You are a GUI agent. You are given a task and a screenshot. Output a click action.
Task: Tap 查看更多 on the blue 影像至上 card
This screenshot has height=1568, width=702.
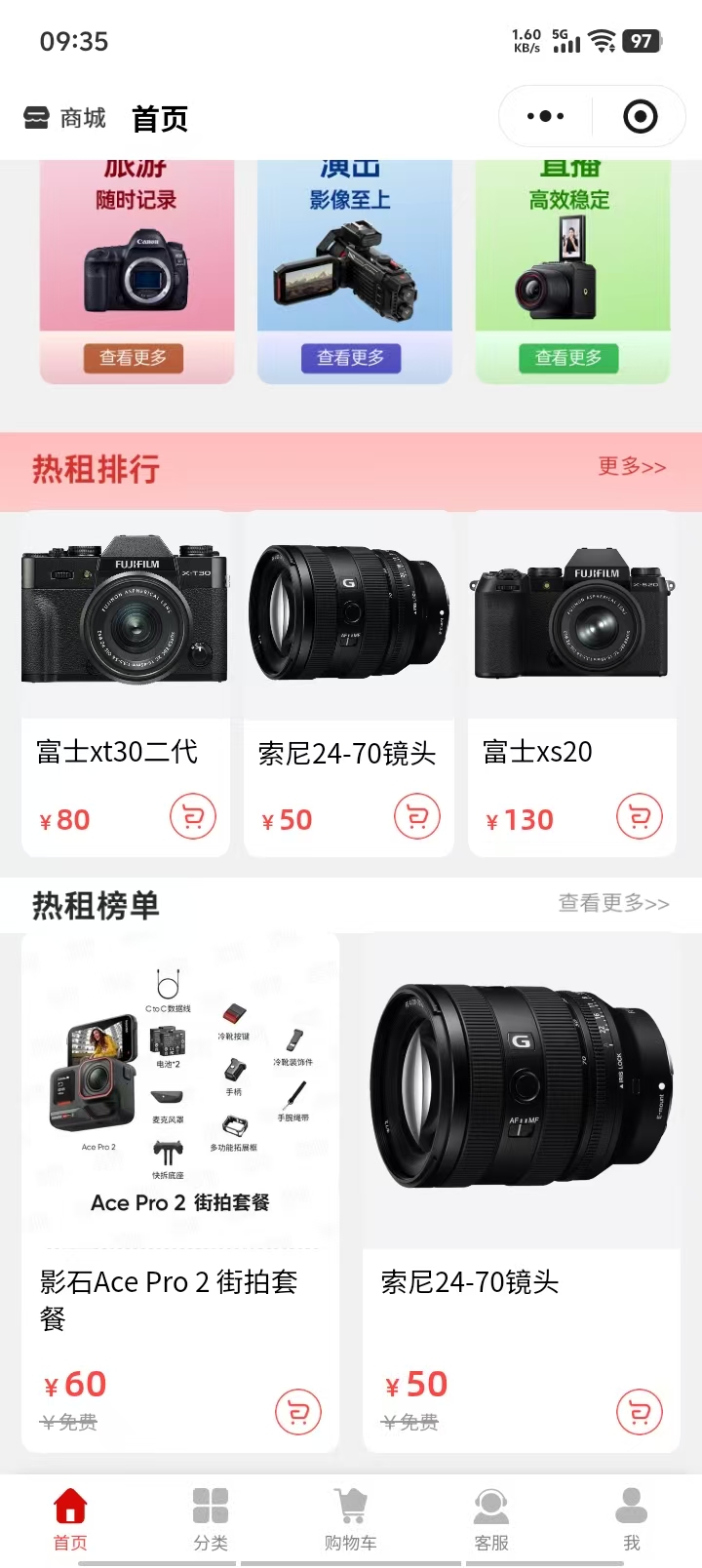(351, 358)
